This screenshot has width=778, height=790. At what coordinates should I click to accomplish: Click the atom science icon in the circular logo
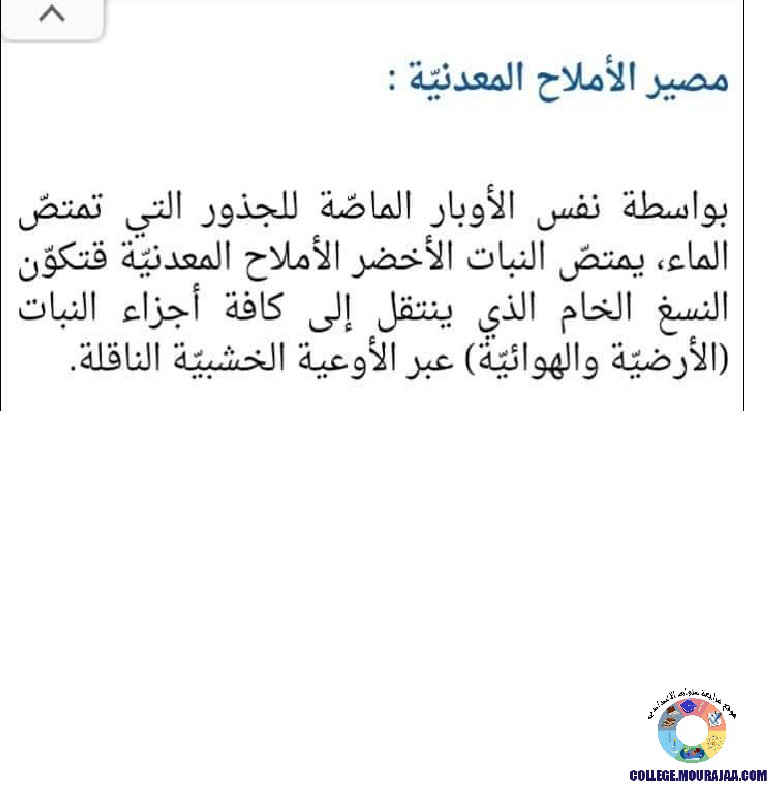pyautogui.click(x=713, y=743)
